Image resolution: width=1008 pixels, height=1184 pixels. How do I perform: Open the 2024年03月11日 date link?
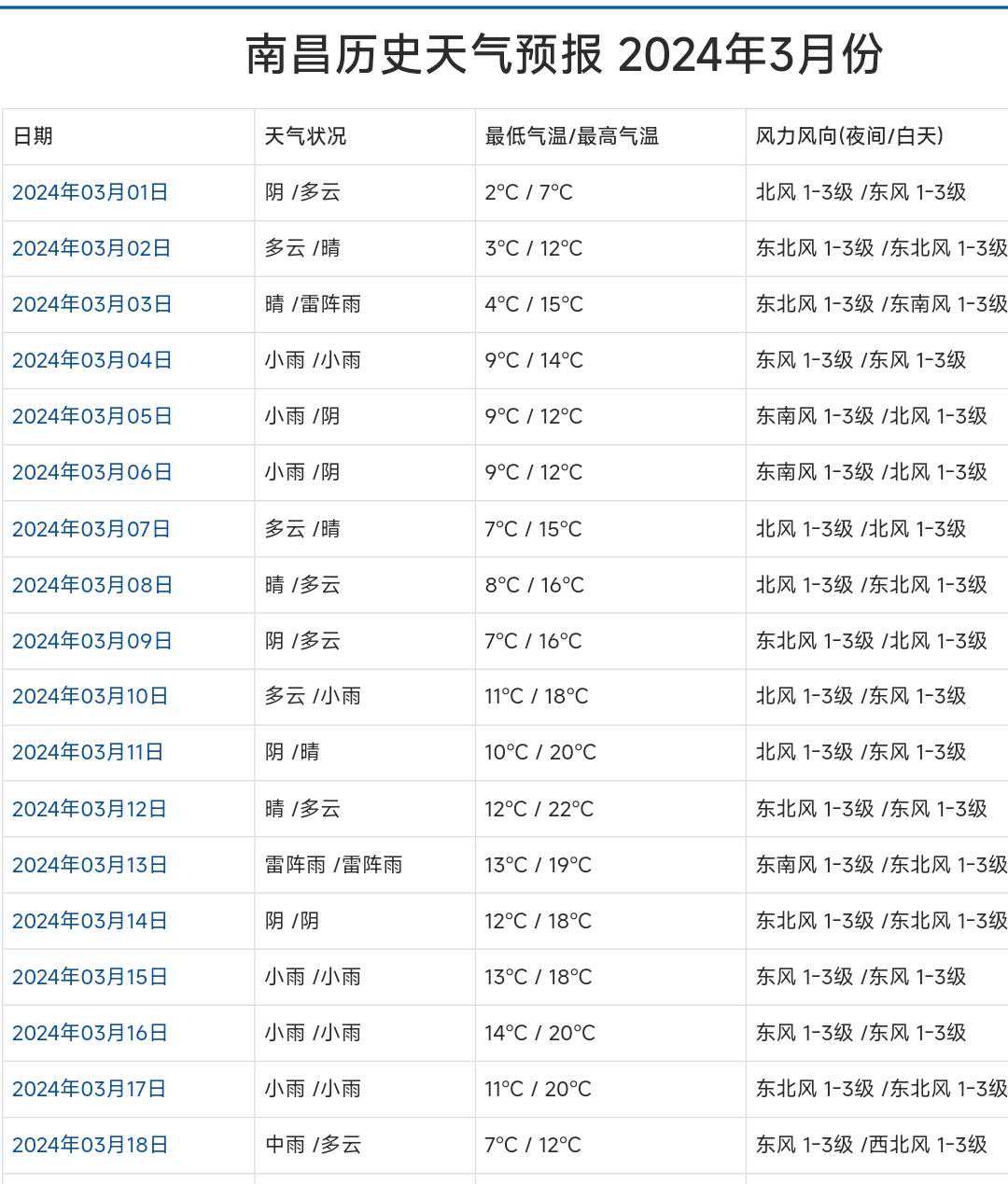coord(88,752)
